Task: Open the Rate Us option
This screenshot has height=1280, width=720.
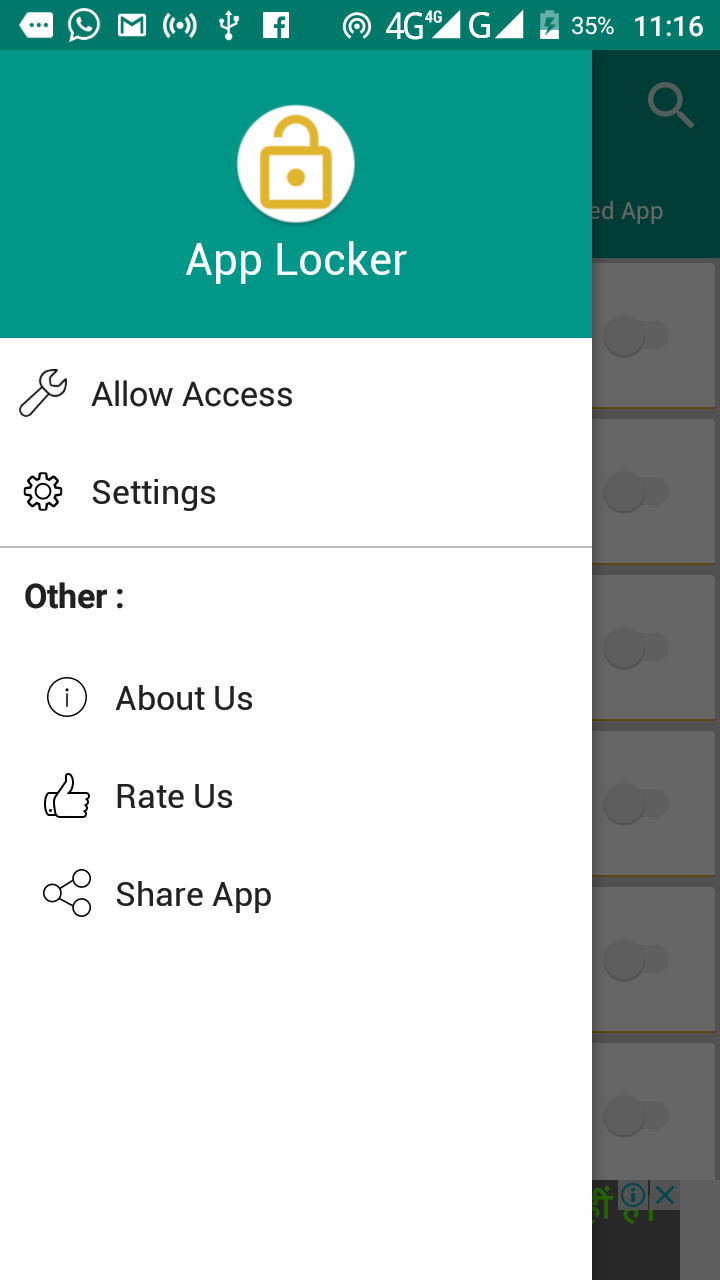Action: click(x=174, y=795)
